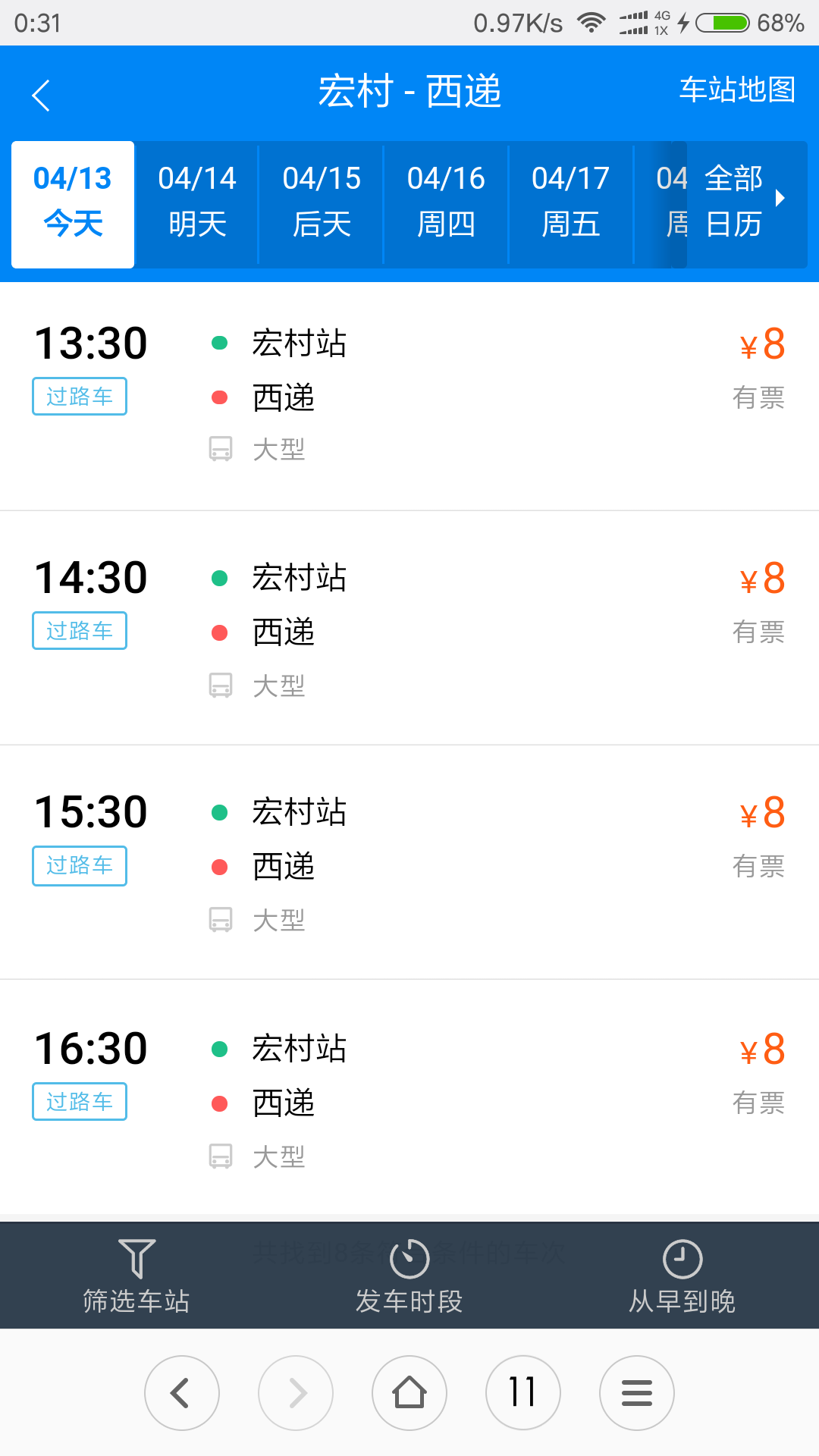Change the 从早到晚 sort order
Screen dimensions: 819x1456
682,1276
